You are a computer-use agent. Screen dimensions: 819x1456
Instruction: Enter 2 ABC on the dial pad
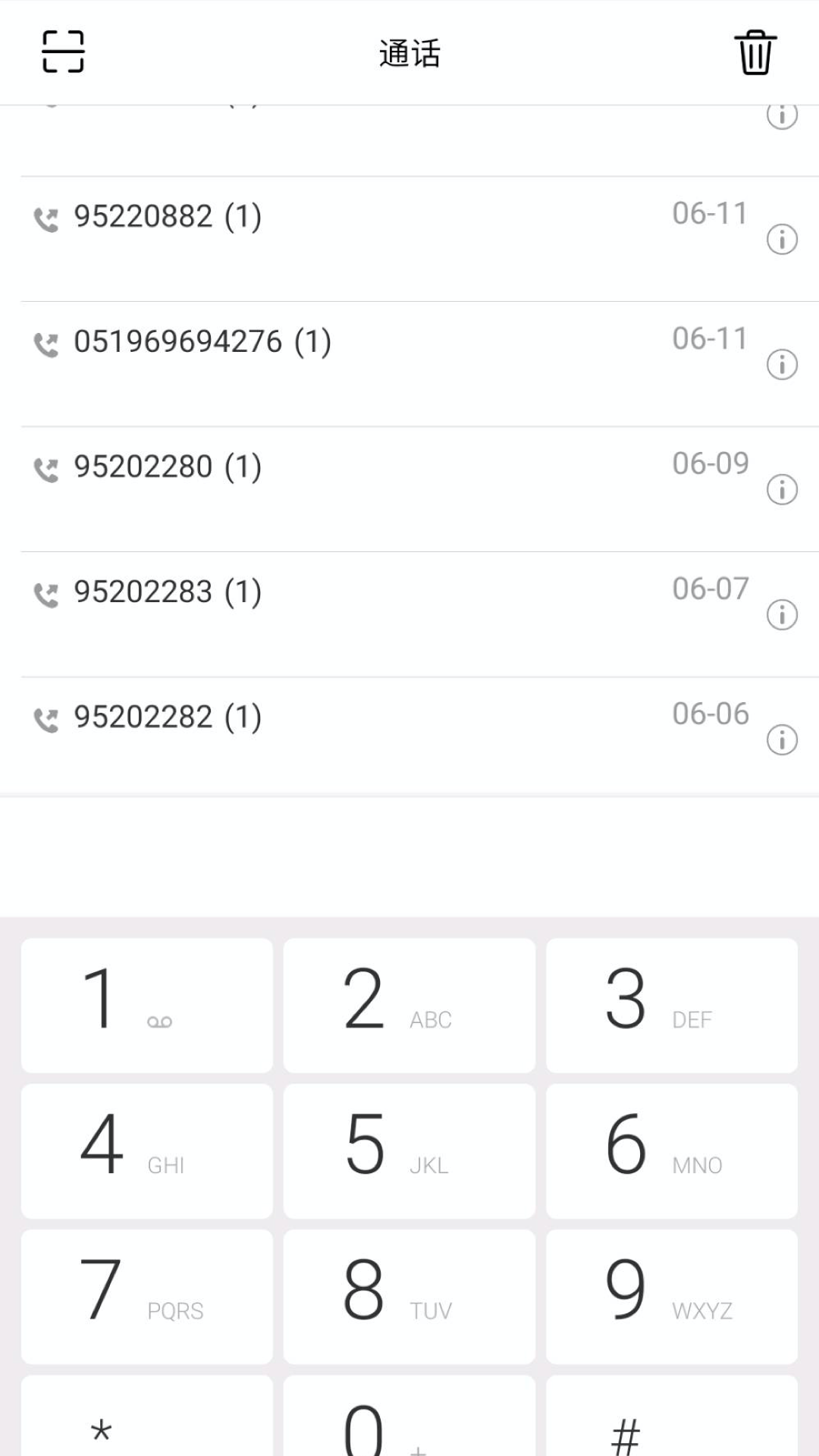[x=409, y=1005]
